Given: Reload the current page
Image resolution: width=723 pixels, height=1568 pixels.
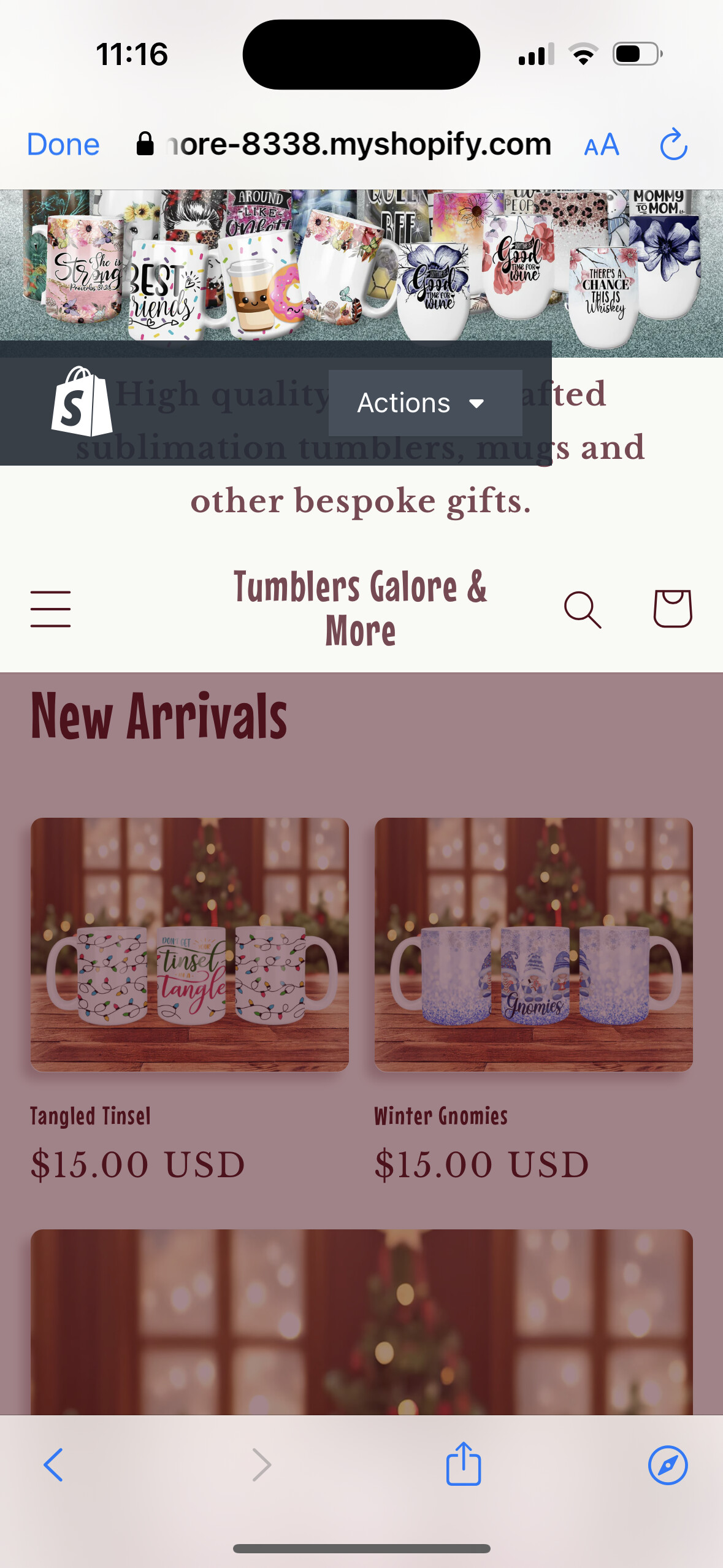Looking at the screenshot, I should (673, 145).
